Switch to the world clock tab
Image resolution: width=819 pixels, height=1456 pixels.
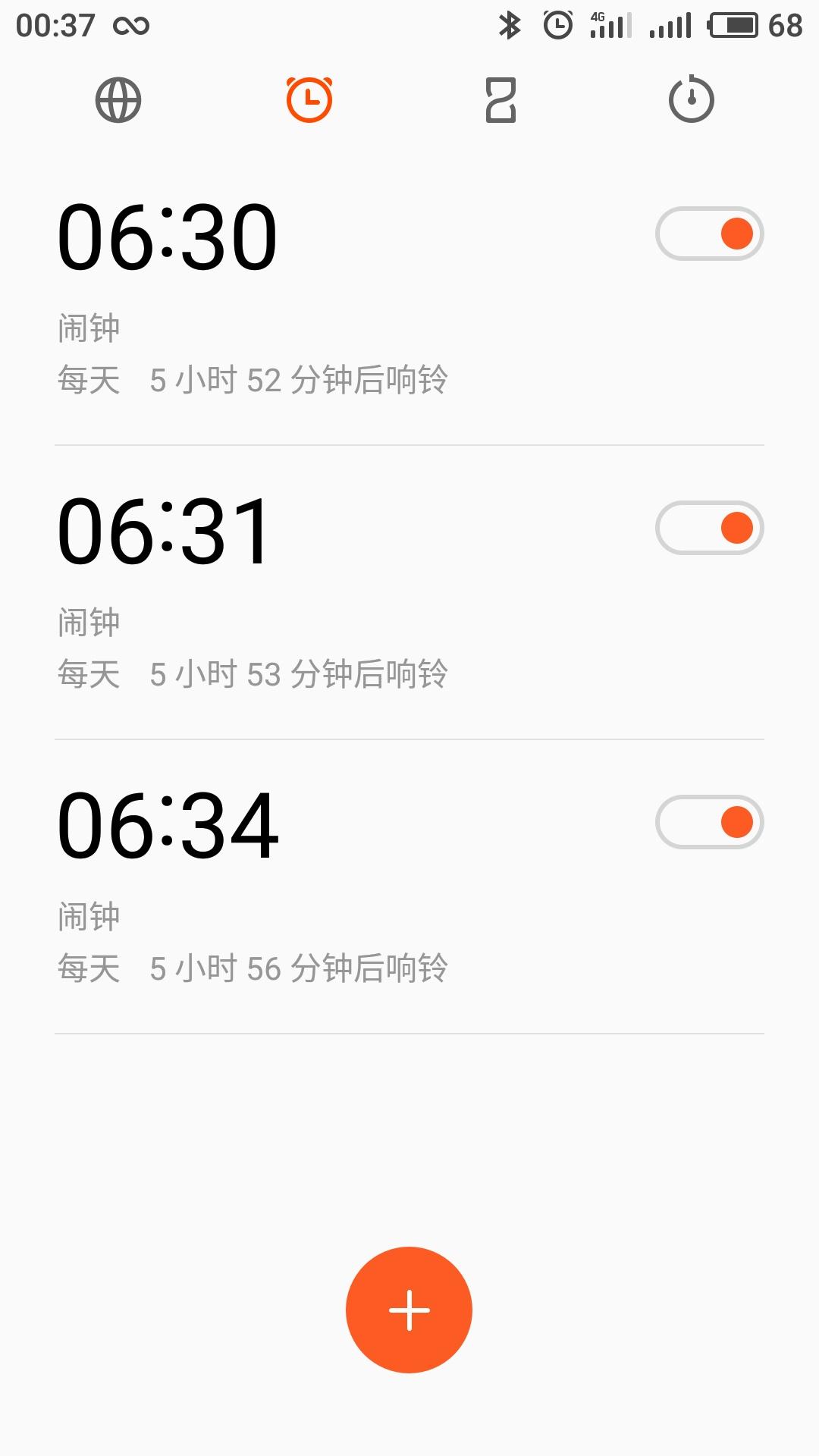coord(118,100)
